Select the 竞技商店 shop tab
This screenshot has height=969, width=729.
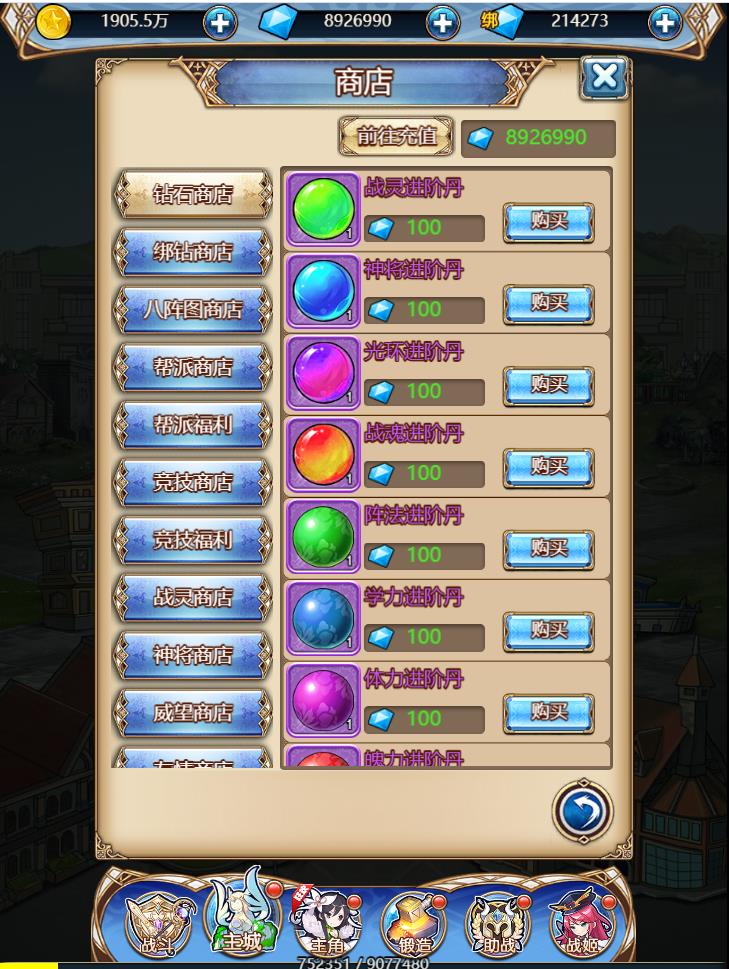pos(192,483)
